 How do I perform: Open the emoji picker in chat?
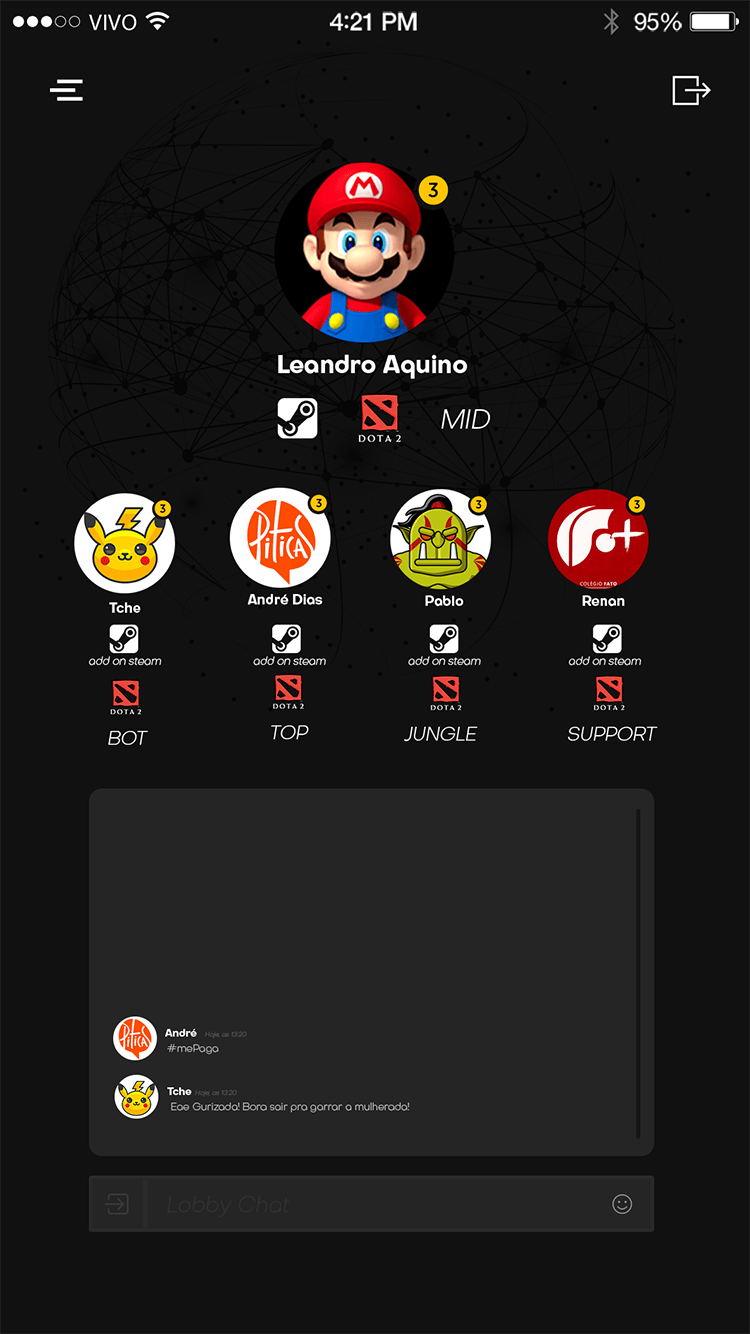pyautogui.click(x=622, y=1204)
